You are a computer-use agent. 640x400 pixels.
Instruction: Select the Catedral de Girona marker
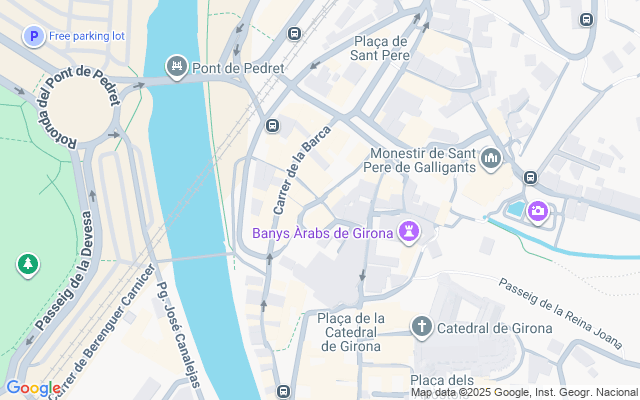click(423, 327)
